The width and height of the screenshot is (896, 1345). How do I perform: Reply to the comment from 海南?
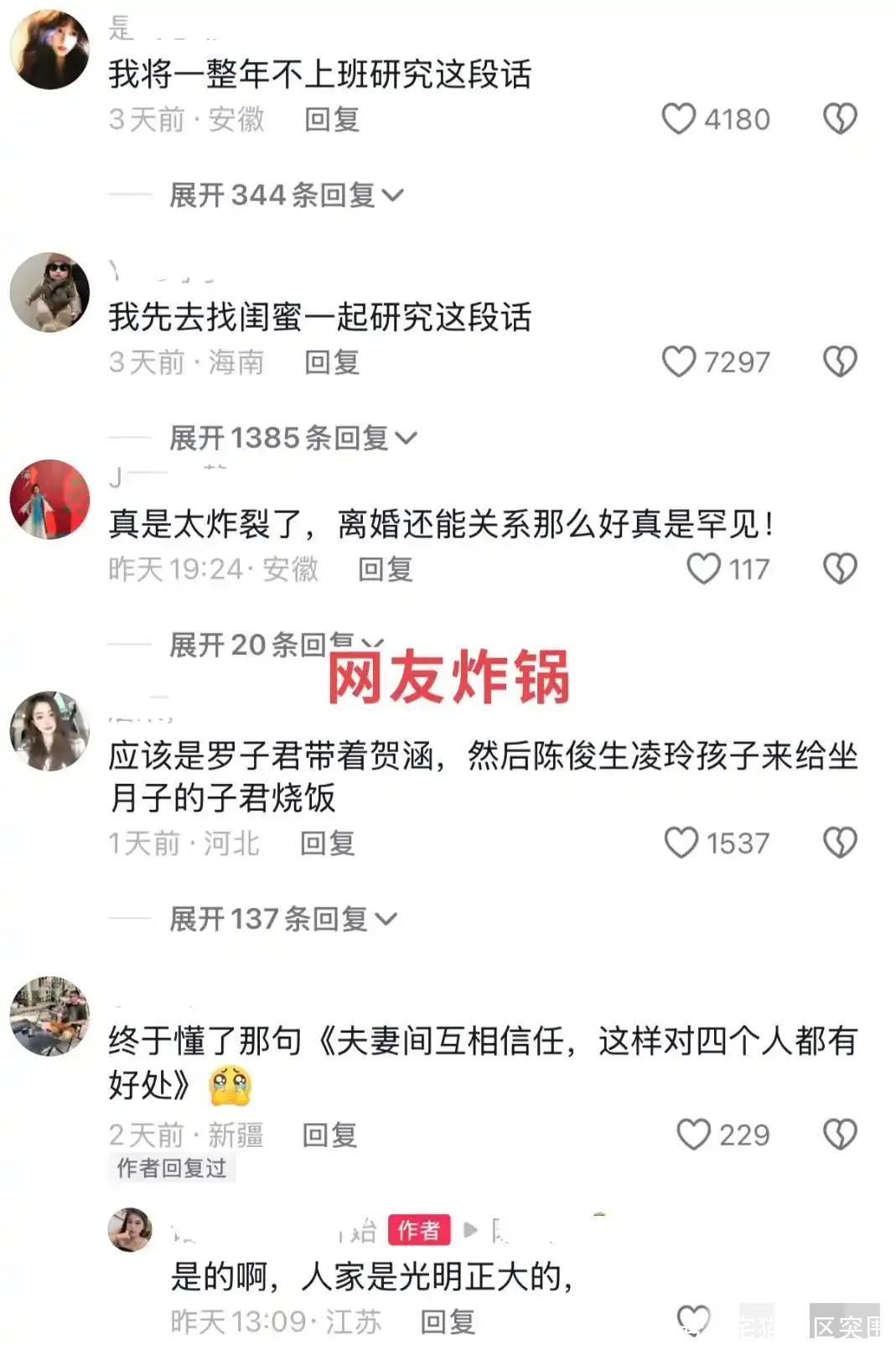click(x=332, y=362)
